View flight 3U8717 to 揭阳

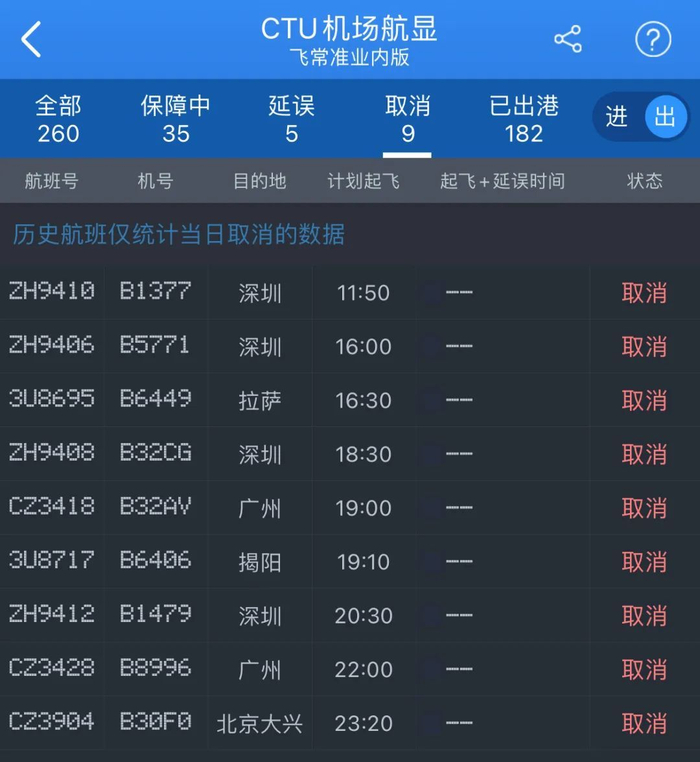pos(350,562)
